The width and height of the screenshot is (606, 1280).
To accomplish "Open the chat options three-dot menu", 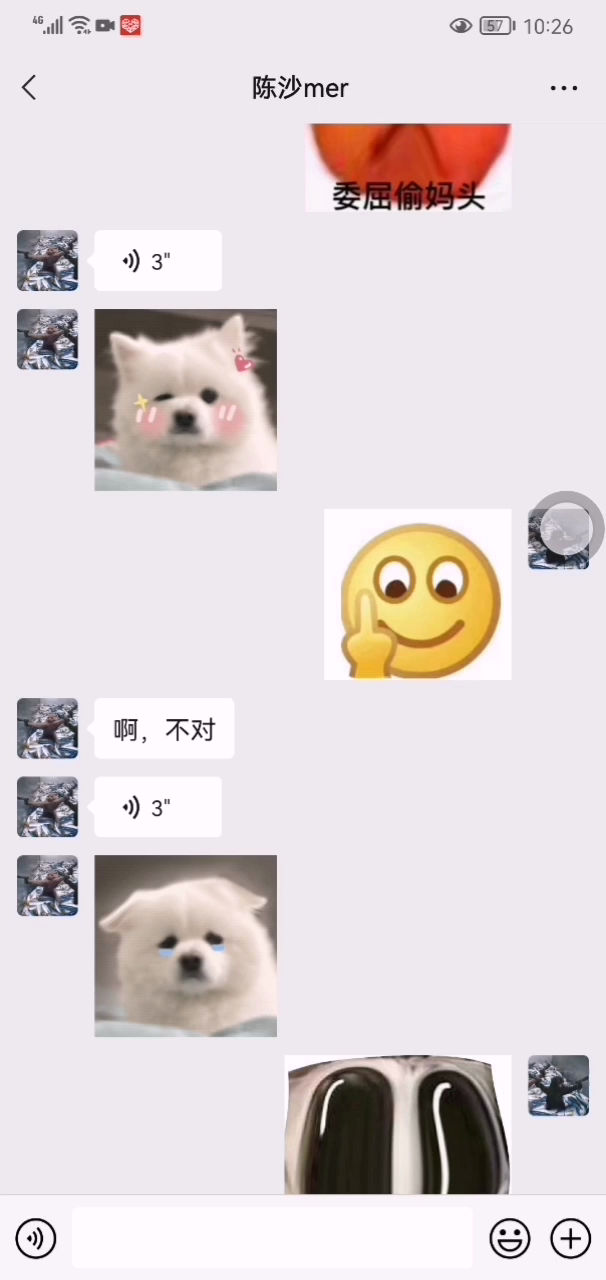I will tap(564, 88).
